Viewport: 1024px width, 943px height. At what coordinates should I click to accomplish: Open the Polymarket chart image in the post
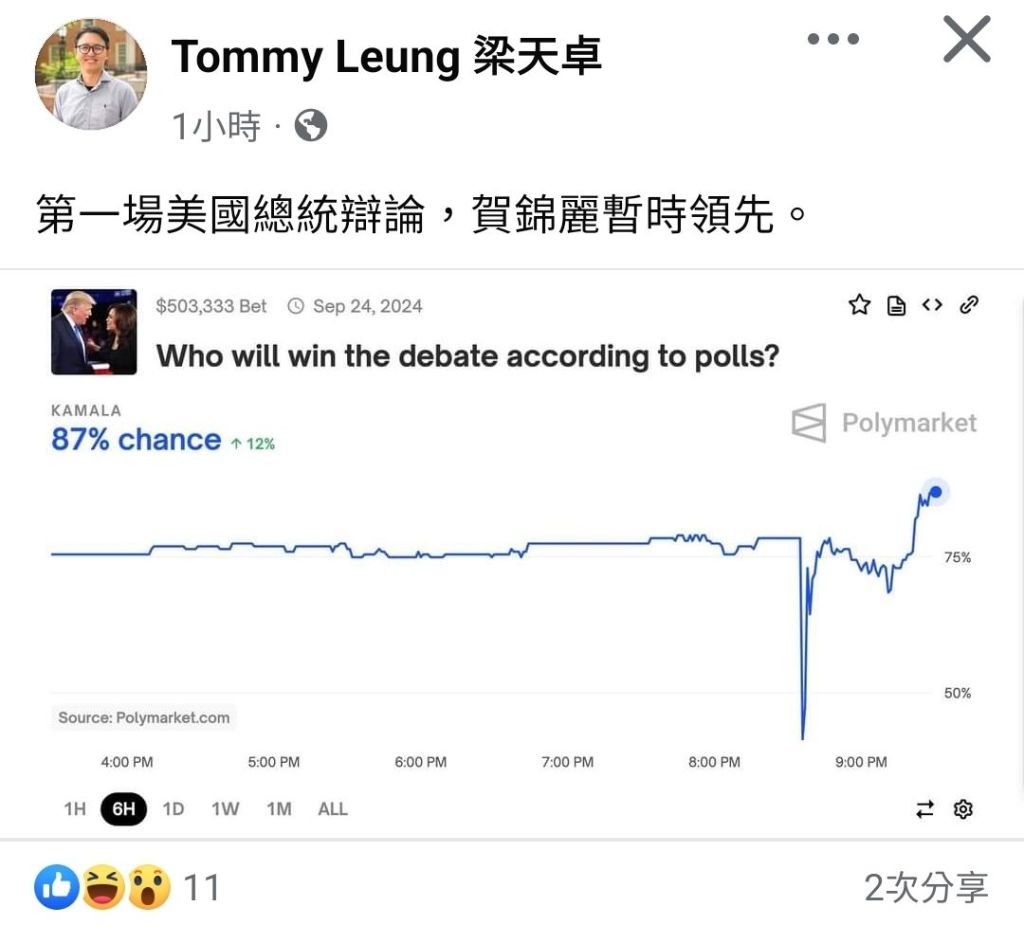coord(512,555)
